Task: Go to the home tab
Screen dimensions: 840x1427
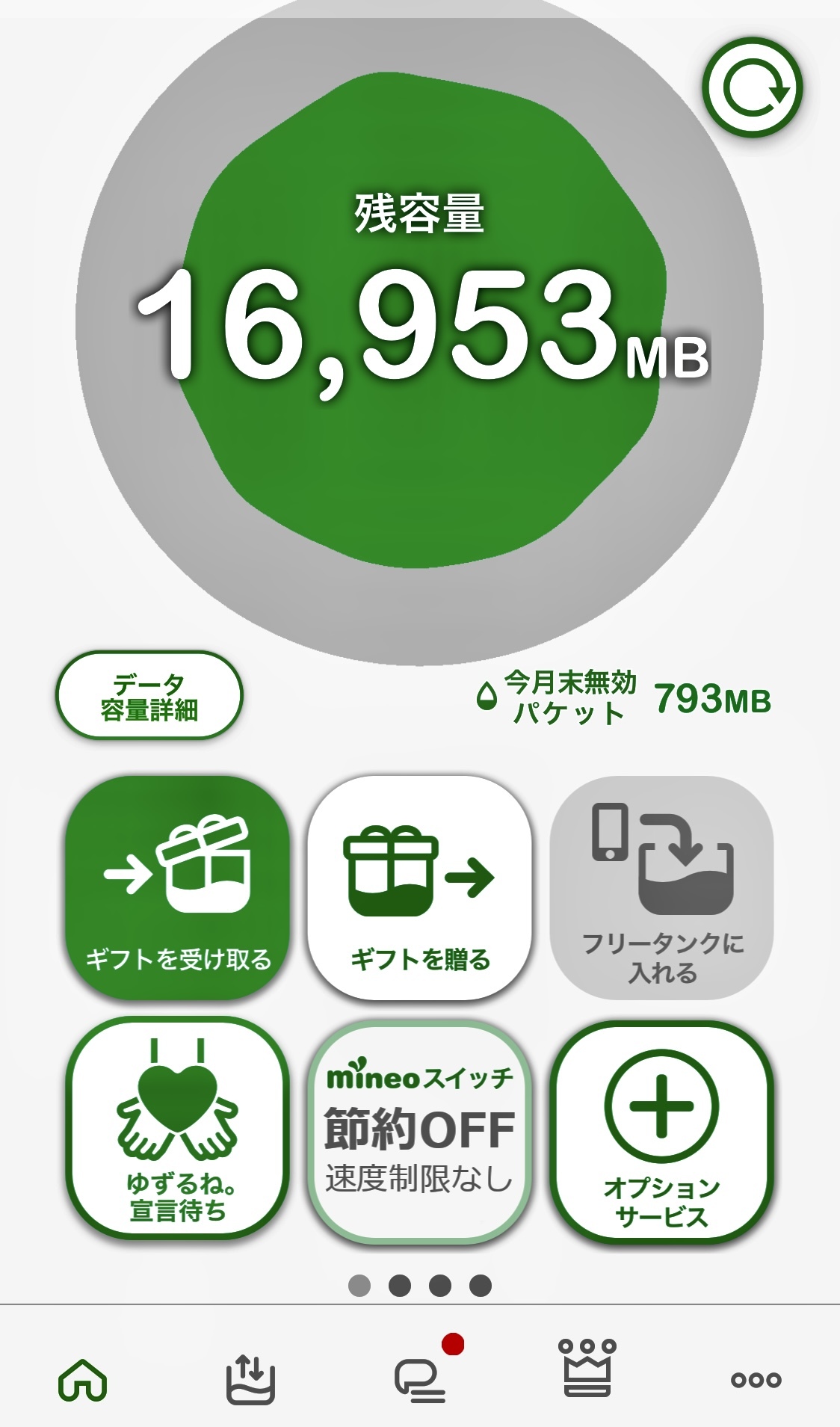Action: (83, 1379)
